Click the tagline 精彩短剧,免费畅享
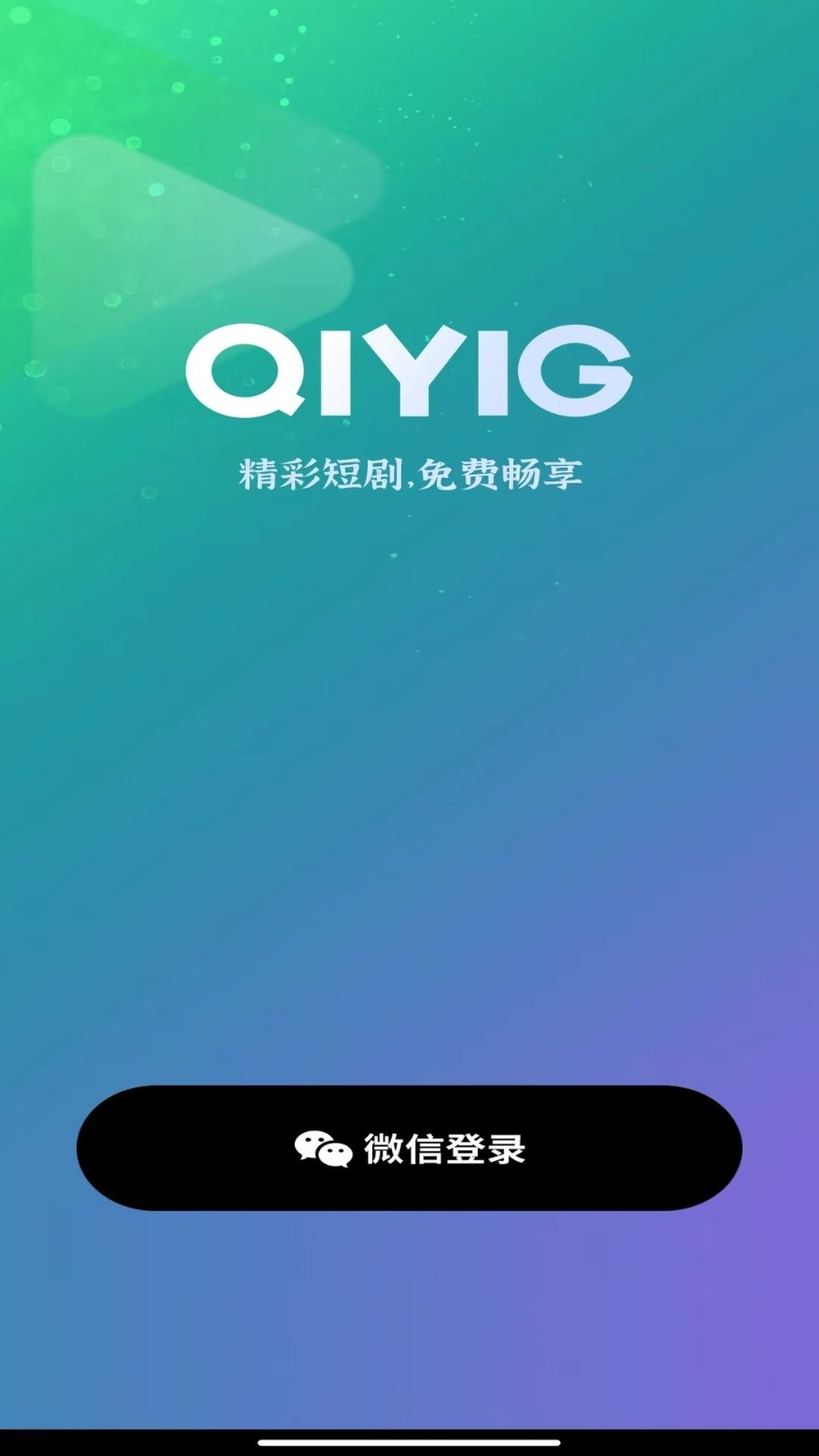Viewport: 819px width, 1456px height. tap(411, 472)
